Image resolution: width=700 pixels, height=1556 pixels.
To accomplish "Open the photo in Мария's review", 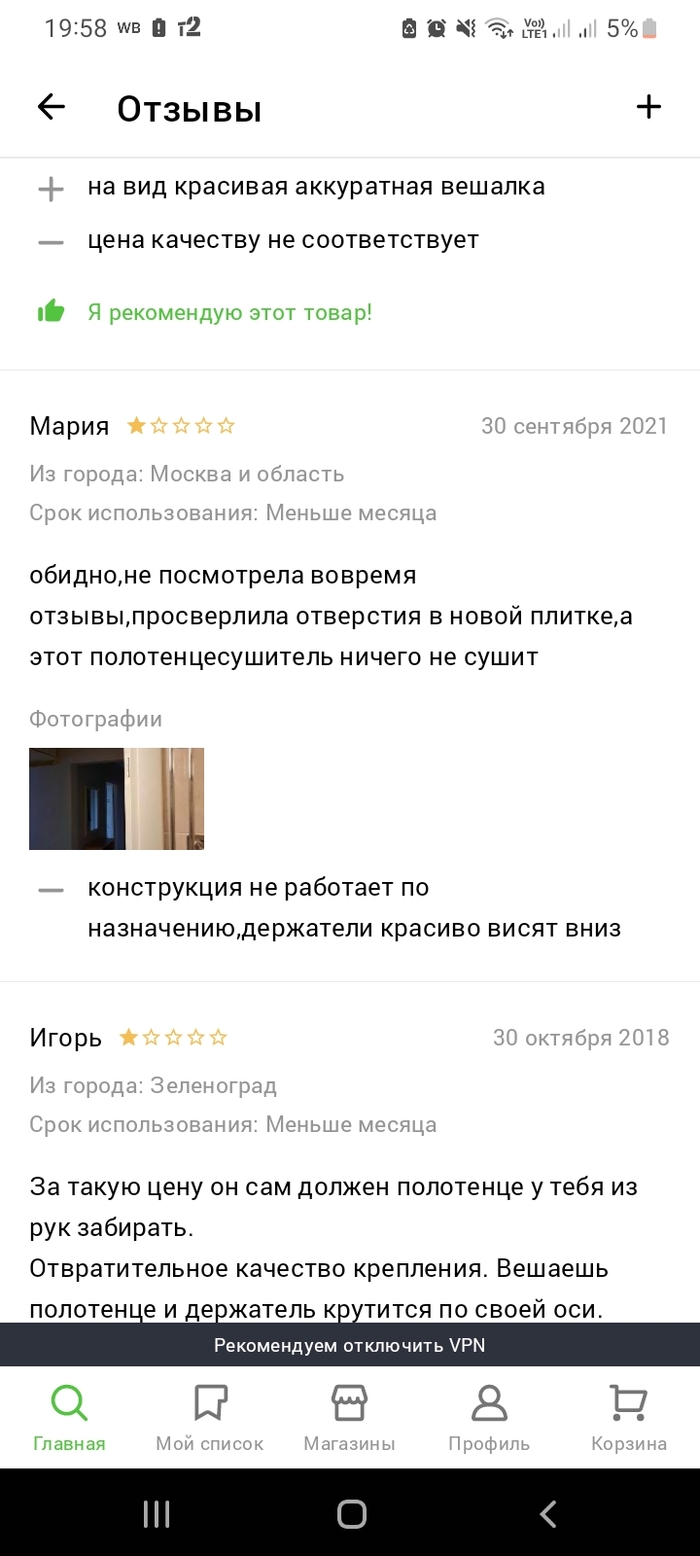I will 116,798.
